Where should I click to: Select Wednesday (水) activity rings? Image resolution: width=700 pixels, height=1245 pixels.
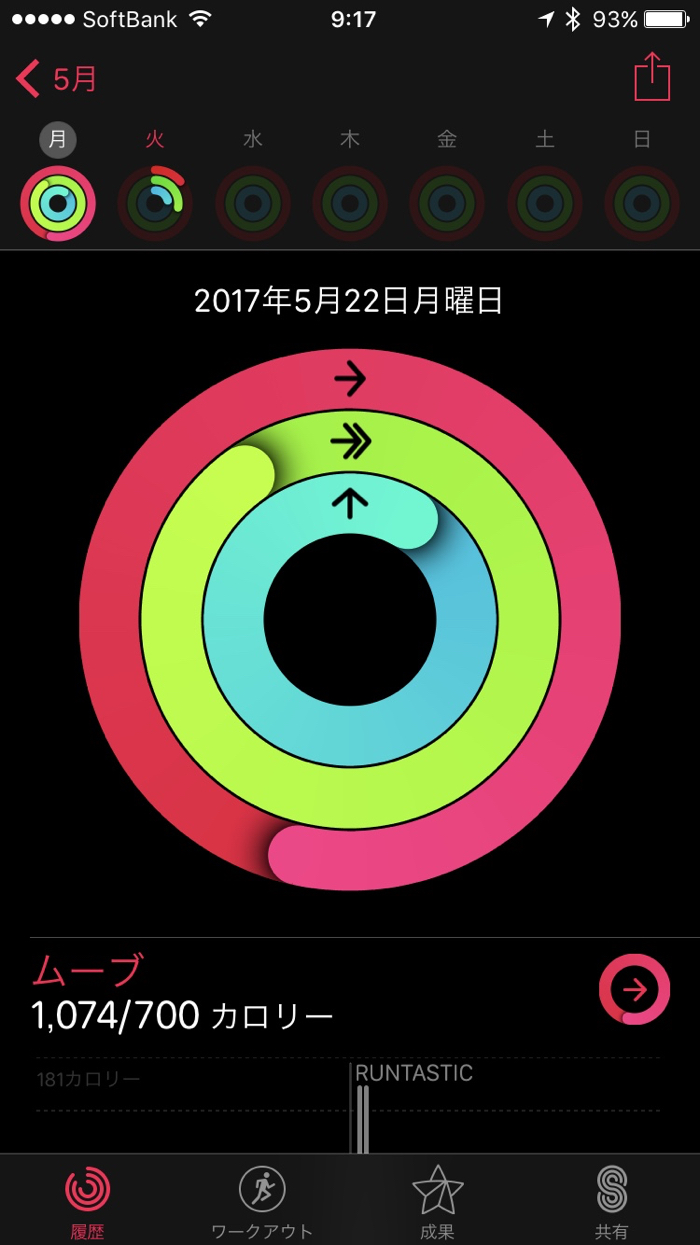click(x=252, y=203)
